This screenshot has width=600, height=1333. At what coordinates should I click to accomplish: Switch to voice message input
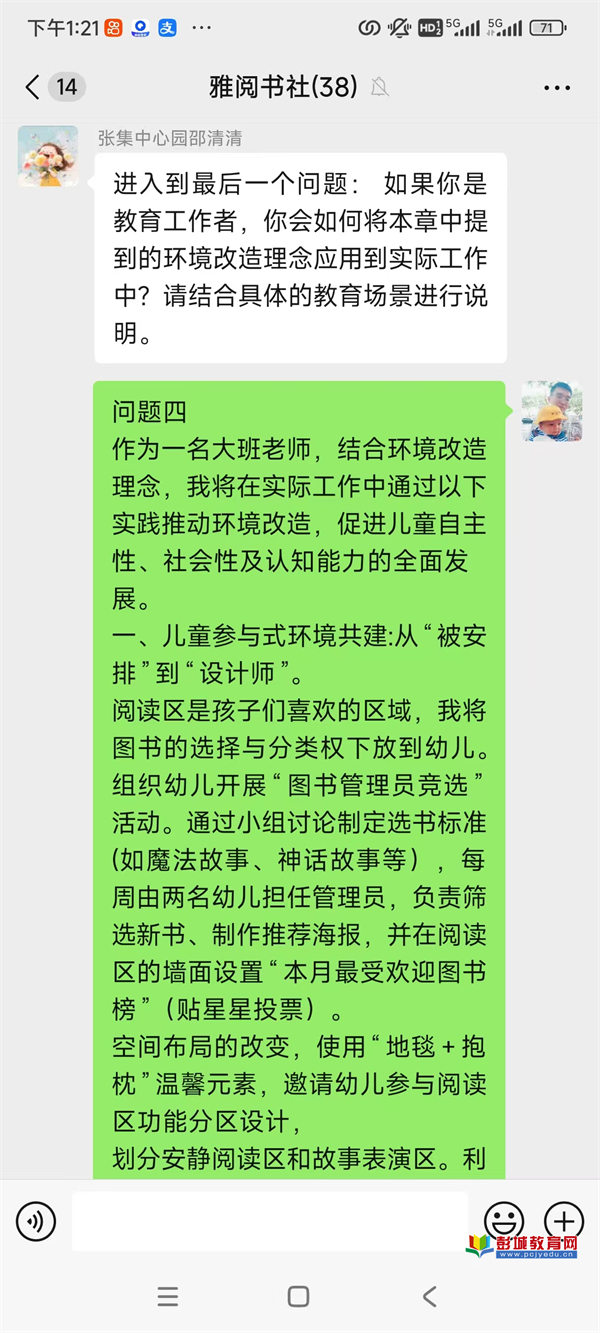tap(36, 1221)
